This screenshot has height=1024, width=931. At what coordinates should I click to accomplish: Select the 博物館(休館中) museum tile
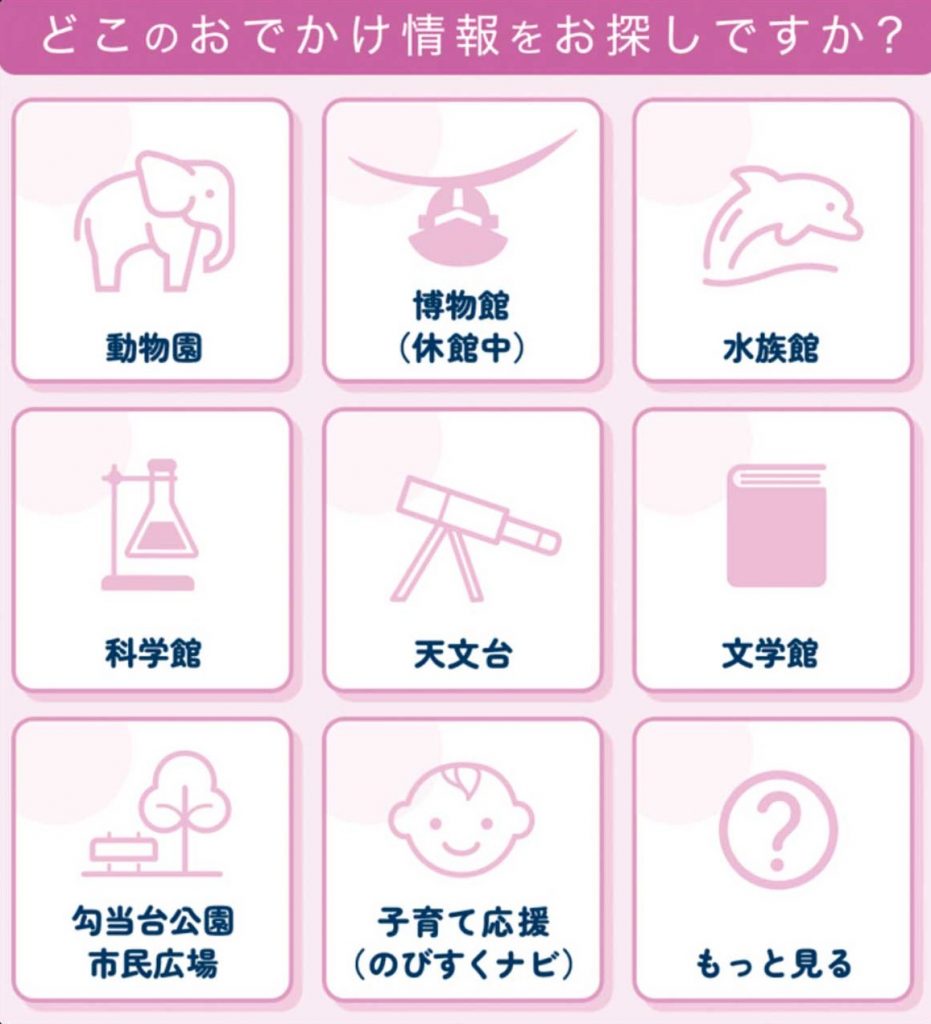click(462, 240)
